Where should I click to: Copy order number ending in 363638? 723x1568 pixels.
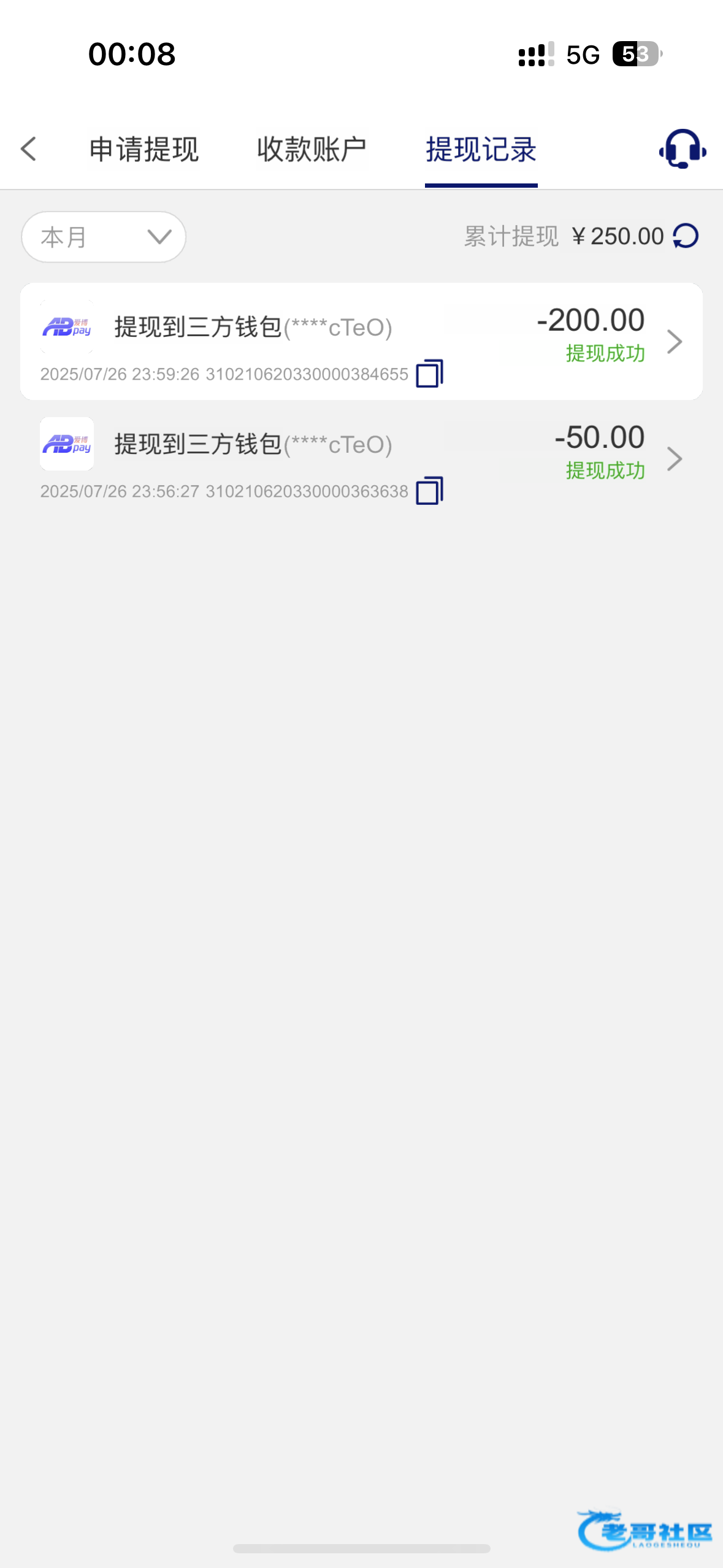coord(429,491)
